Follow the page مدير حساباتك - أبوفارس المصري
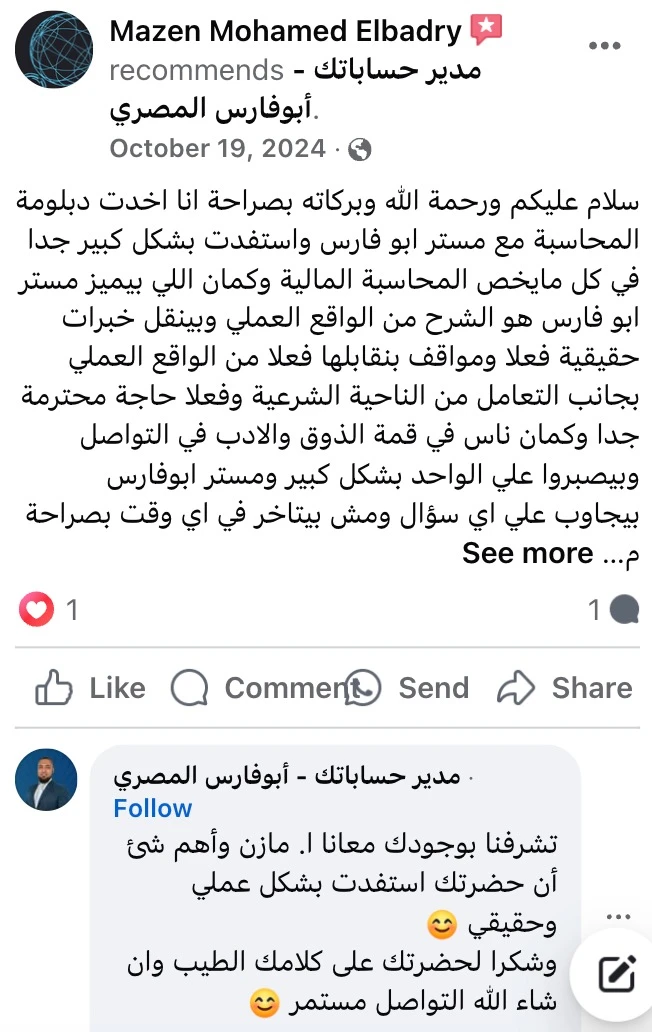 (x=152, y=808)
